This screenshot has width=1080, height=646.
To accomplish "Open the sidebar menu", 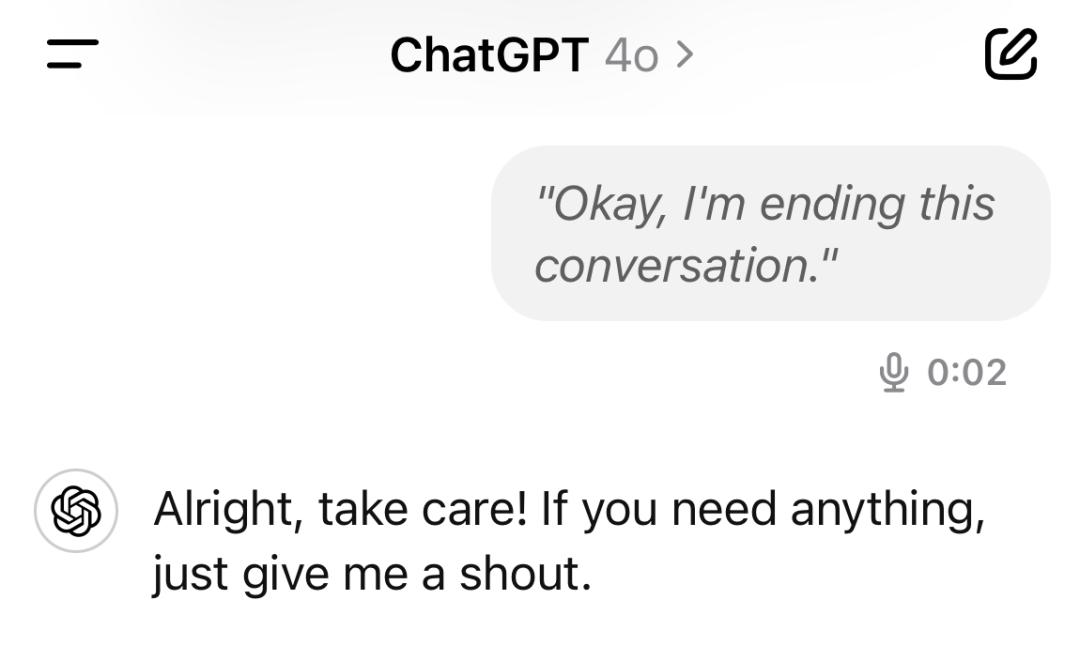I will coord(72,54).
